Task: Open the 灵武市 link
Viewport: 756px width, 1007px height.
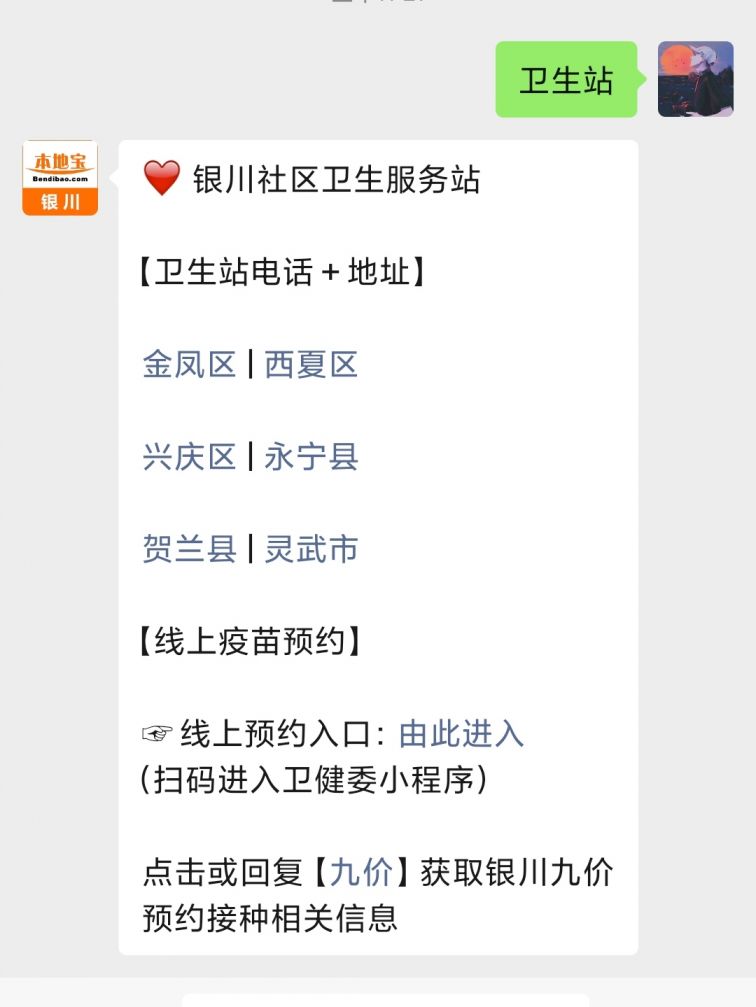Action: coord(311,549)
